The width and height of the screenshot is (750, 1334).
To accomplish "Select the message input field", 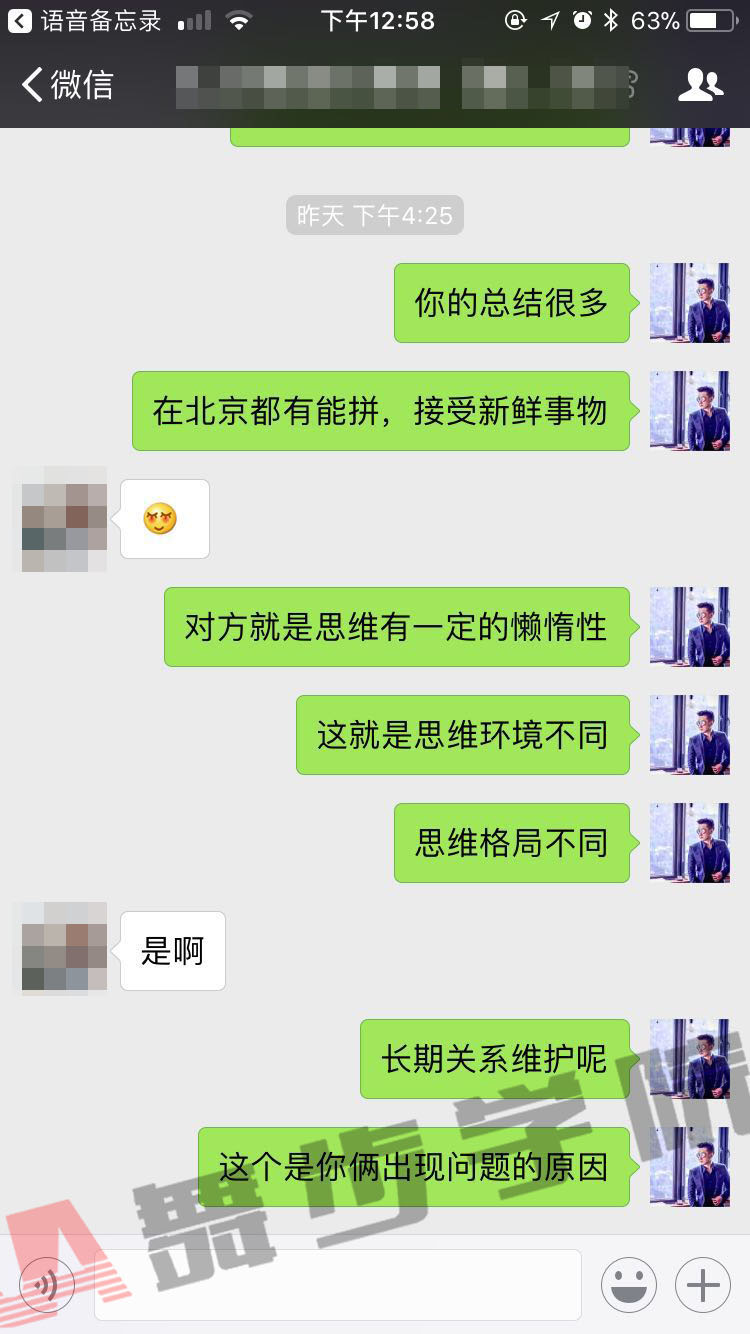I will coord(335,1284).
